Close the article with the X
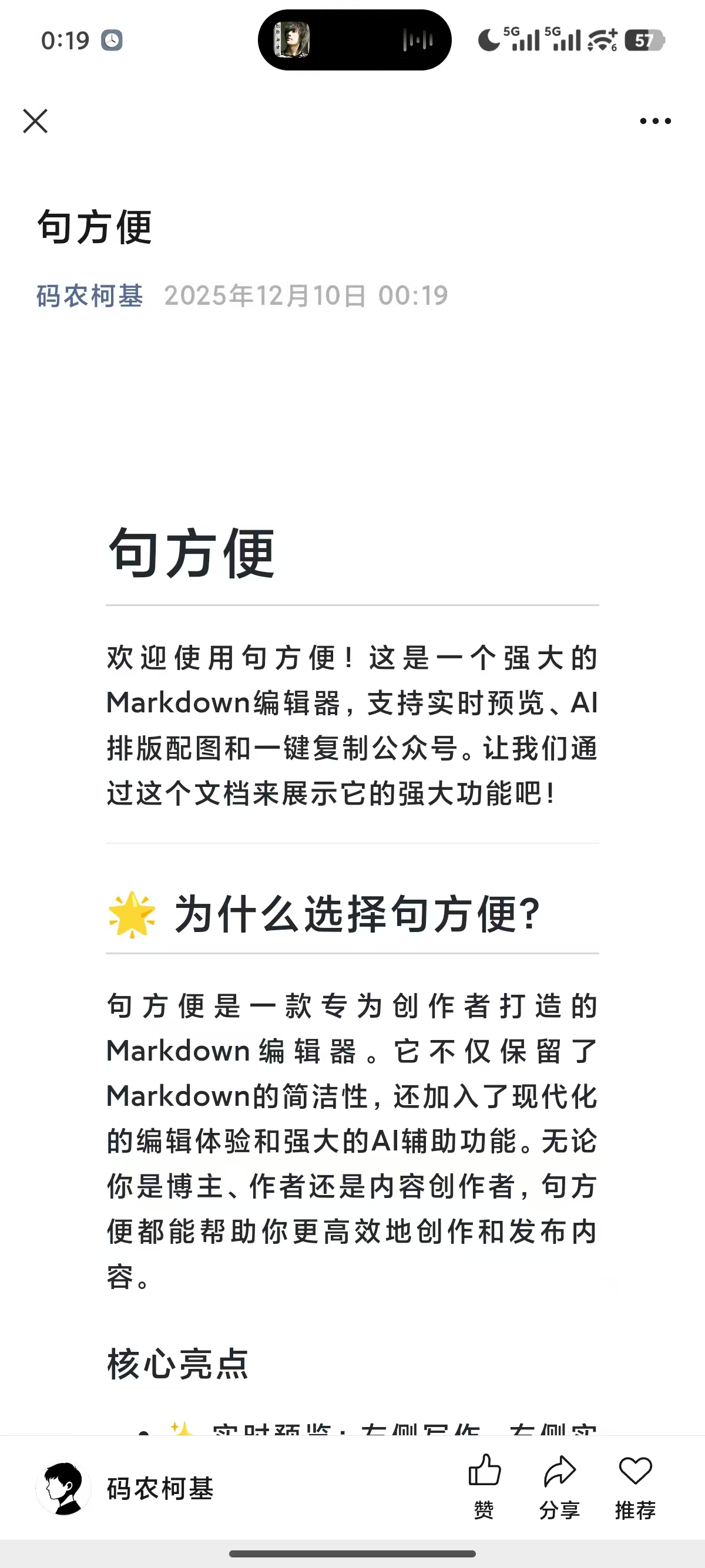705x1568 pixels. (x=35, y=121)
